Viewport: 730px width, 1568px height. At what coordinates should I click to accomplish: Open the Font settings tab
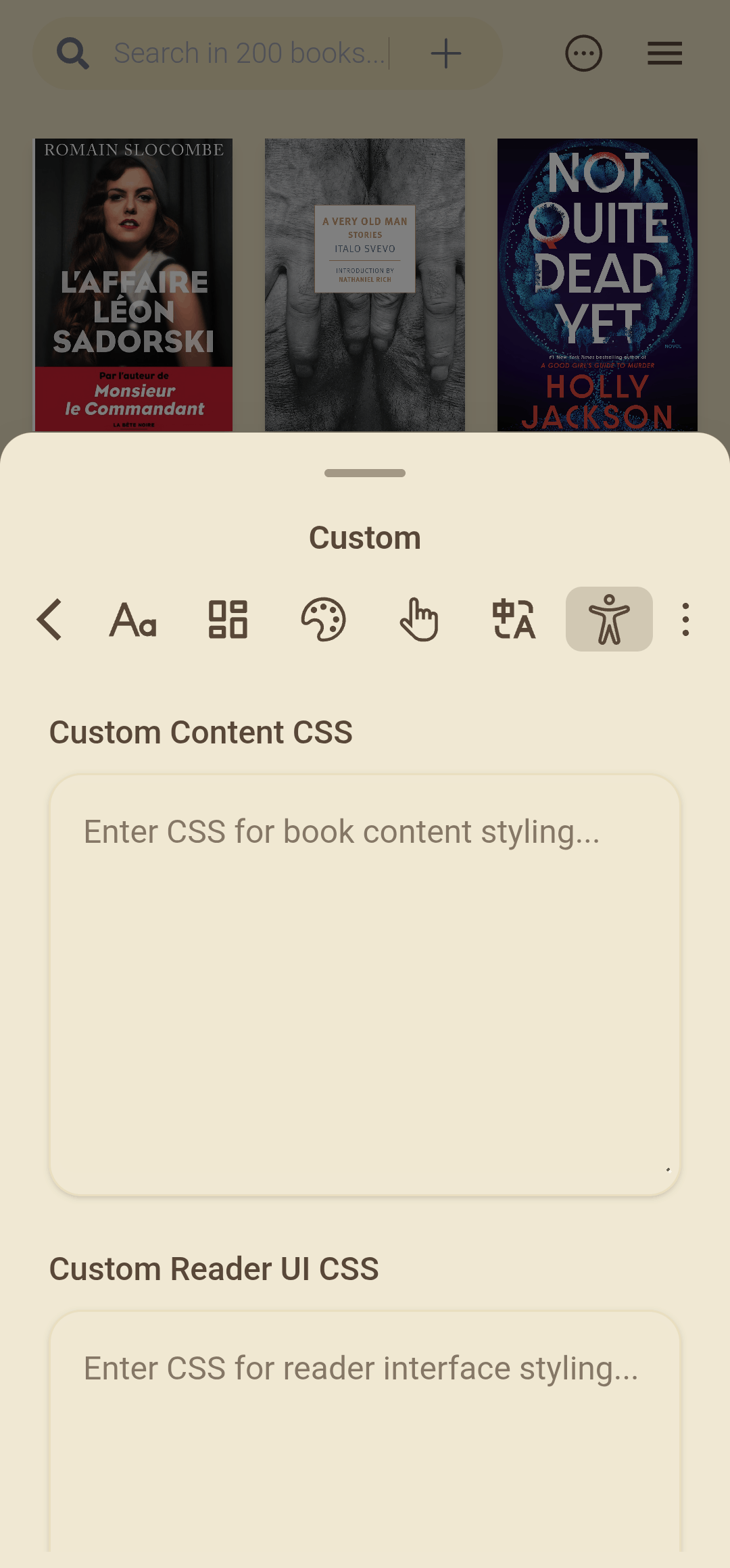[x=133, y=619]
